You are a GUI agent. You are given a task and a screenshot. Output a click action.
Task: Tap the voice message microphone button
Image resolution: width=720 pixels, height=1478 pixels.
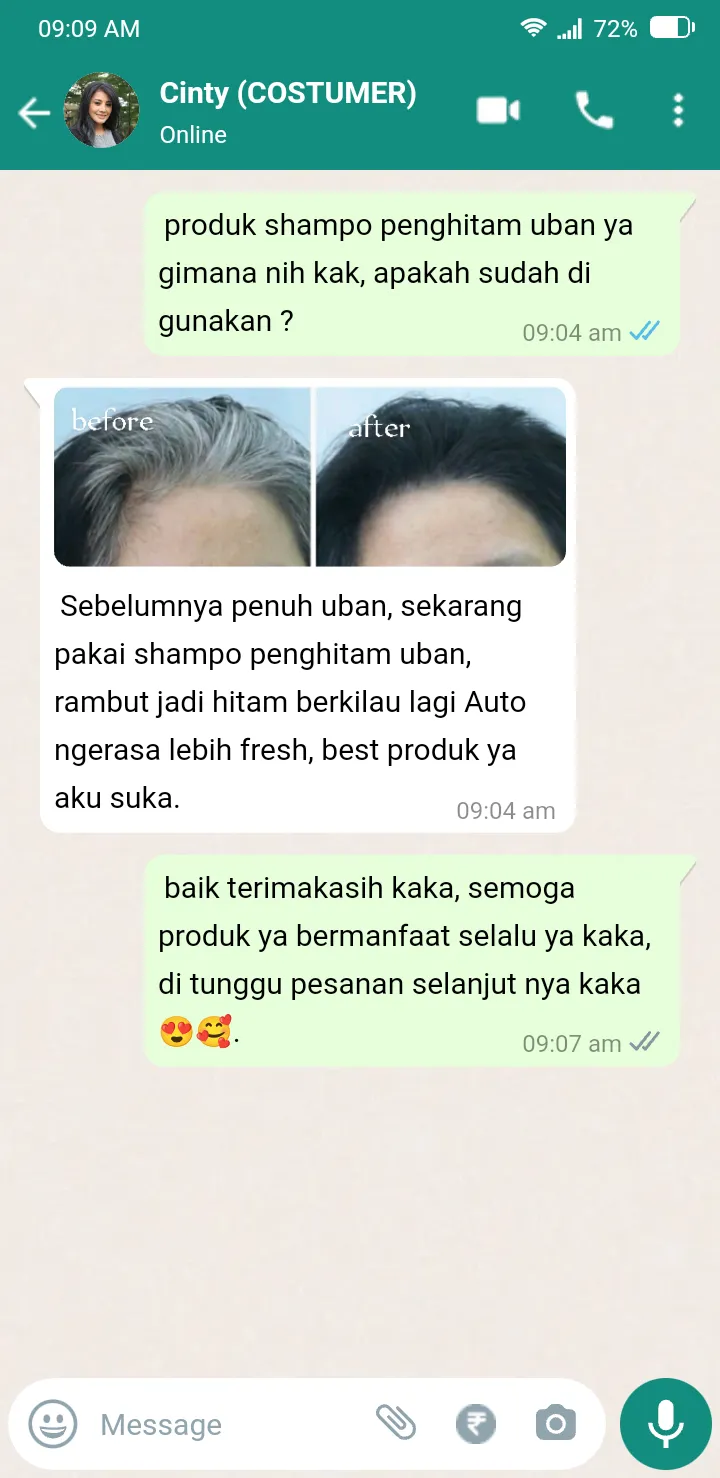tap(665, 1424)
